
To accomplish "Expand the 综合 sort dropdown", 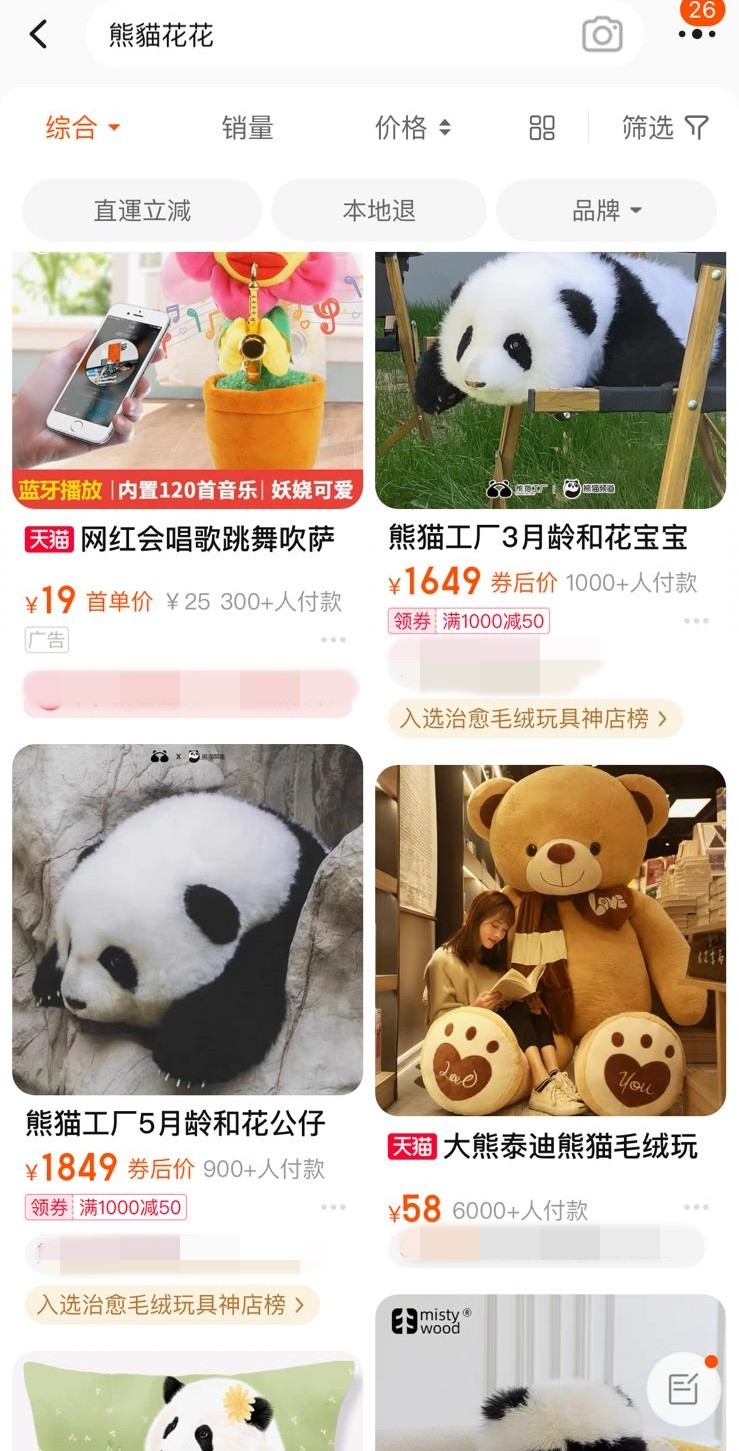I will click(x=82, y=128).
